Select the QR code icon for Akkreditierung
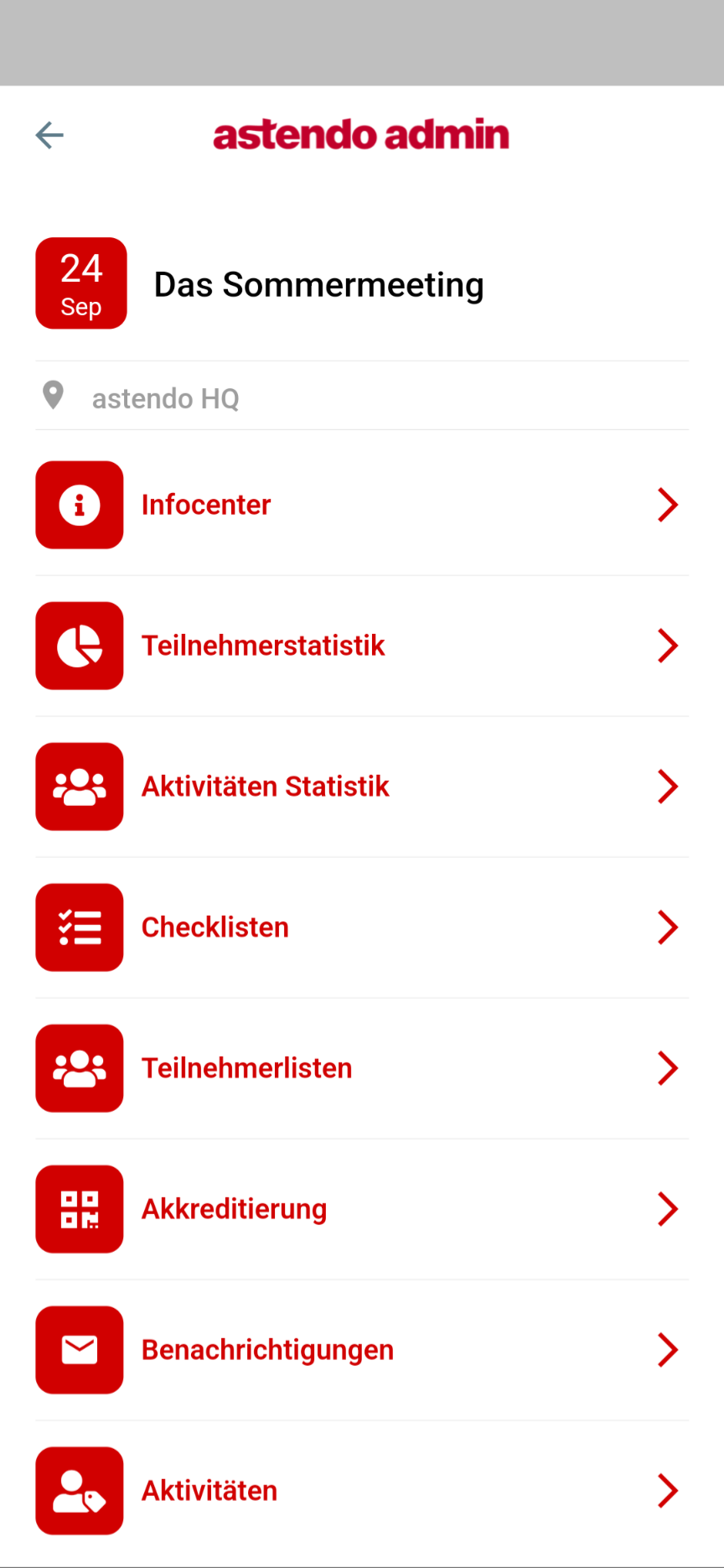The width and height of the screenshot is (724, 1568). coord(79,1208)
